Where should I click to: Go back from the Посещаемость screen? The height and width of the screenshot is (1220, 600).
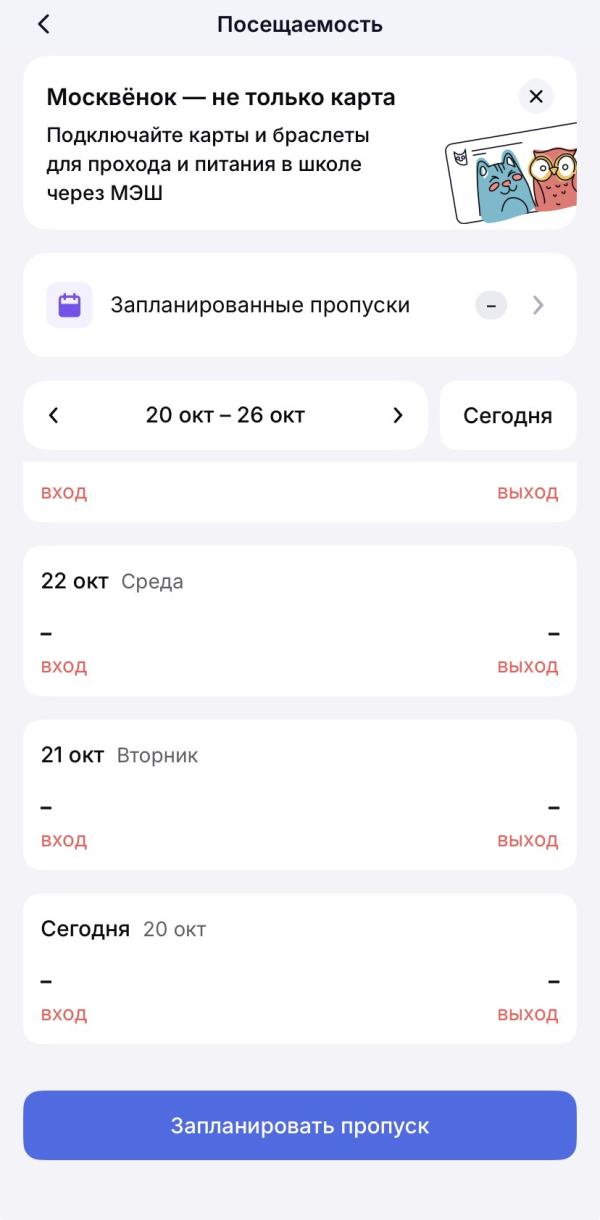[43, 25]
